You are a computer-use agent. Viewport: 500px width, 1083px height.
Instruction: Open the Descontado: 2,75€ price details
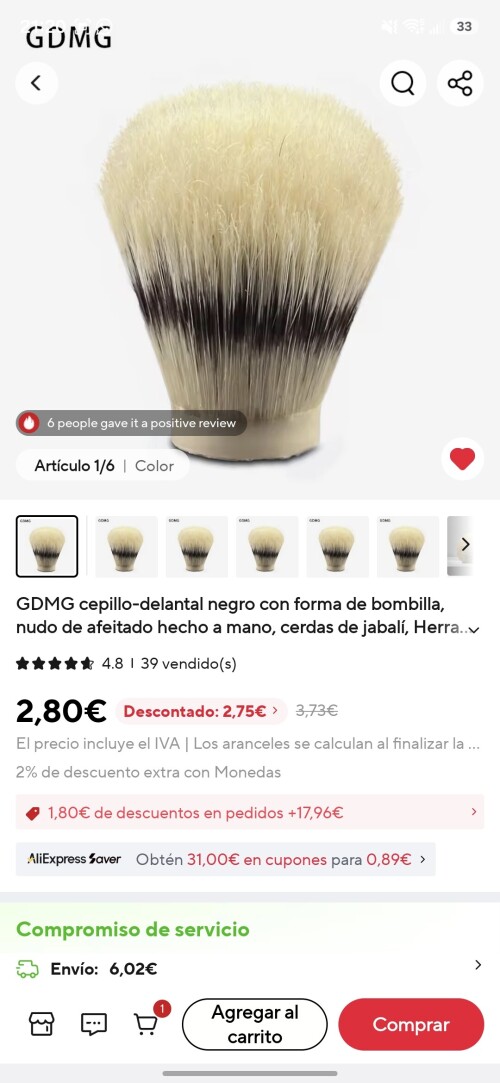(x=201, y=711)
